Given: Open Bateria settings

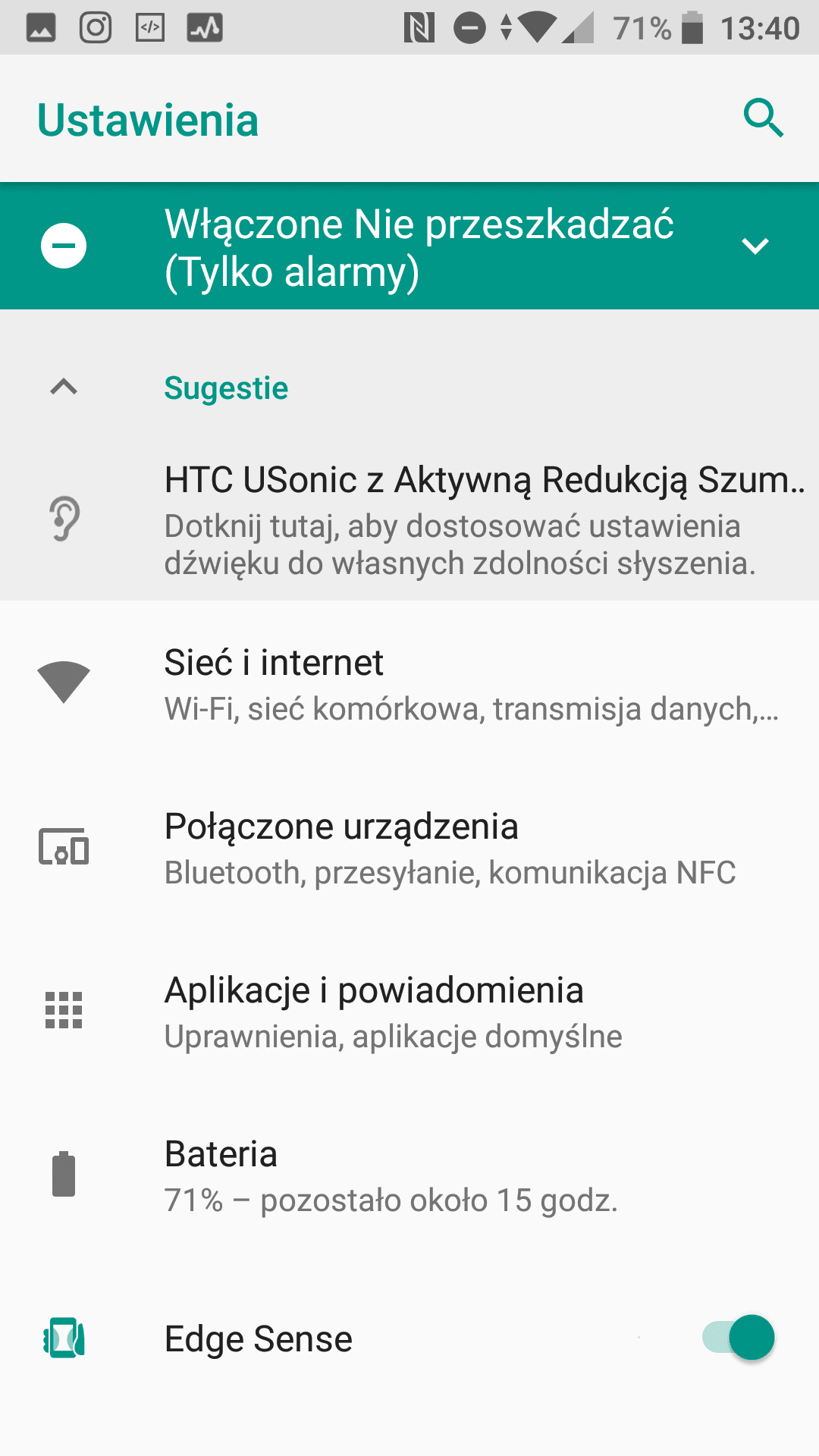Looking at the screenshot, I should point(409,1175).
